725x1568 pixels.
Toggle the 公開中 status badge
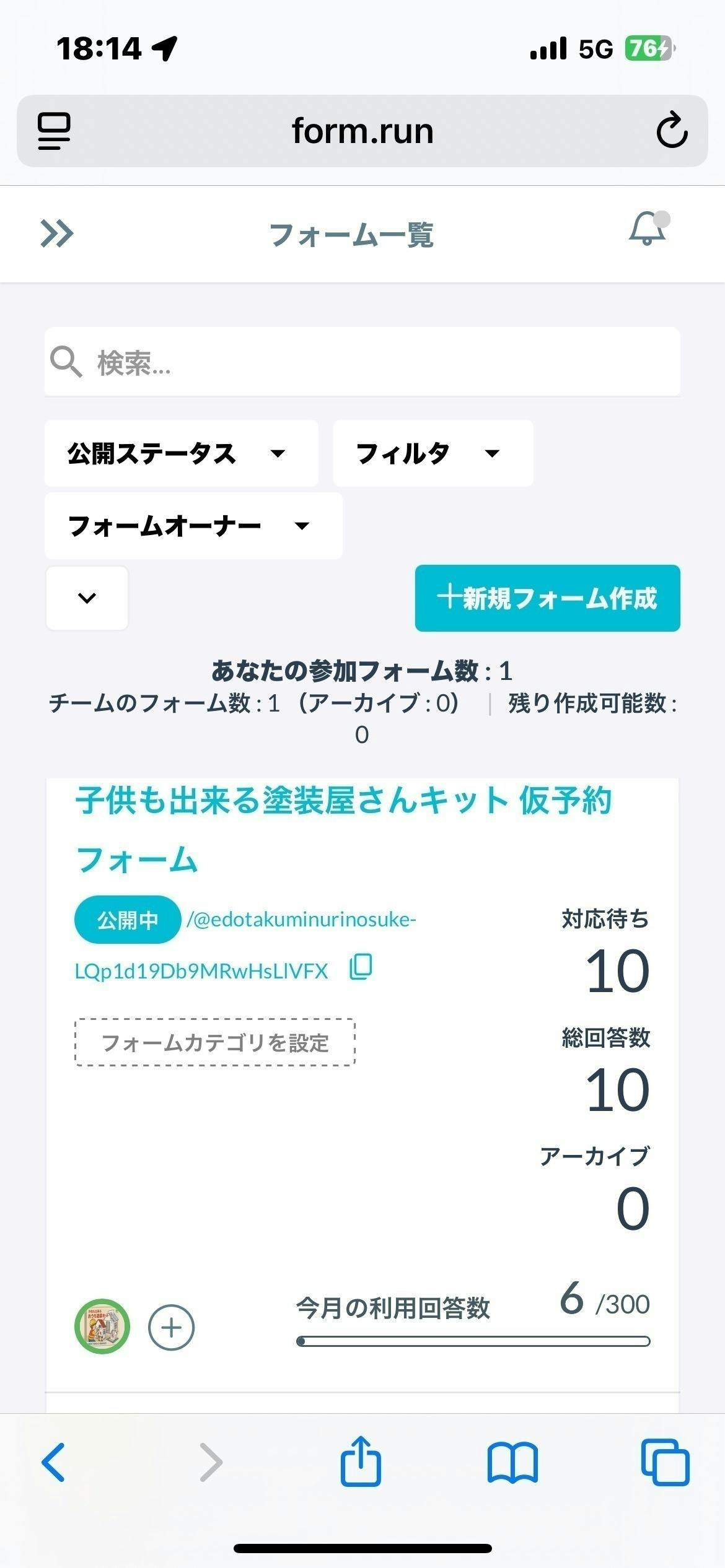tap(126, 920)
